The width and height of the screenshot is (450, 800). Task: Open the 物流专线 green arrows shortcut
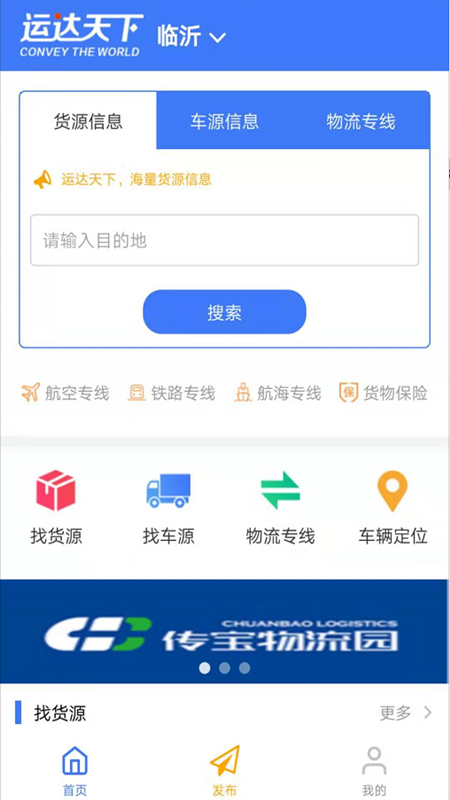pyautogui.click(x=281, y=507)
